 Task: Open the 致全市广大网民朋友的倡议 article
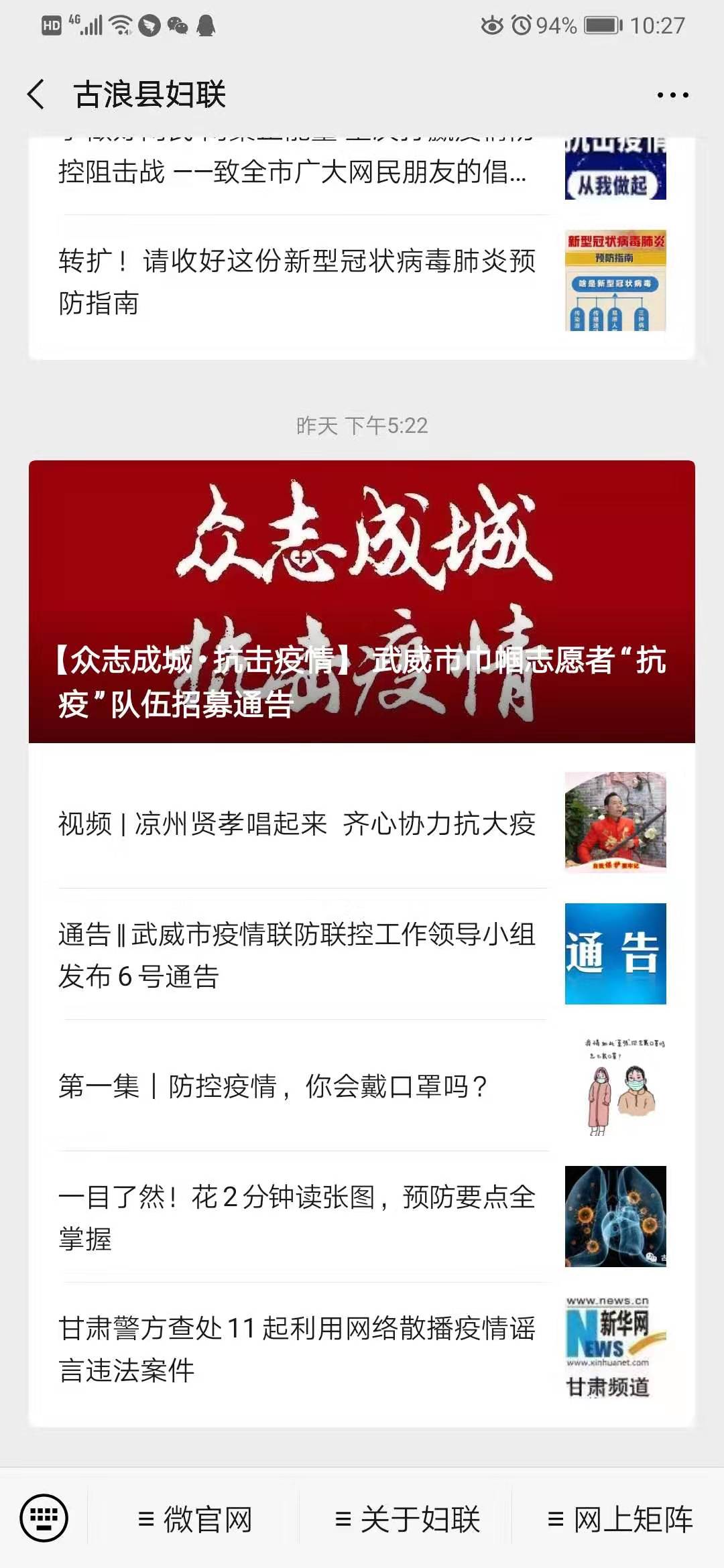[292, 172]
